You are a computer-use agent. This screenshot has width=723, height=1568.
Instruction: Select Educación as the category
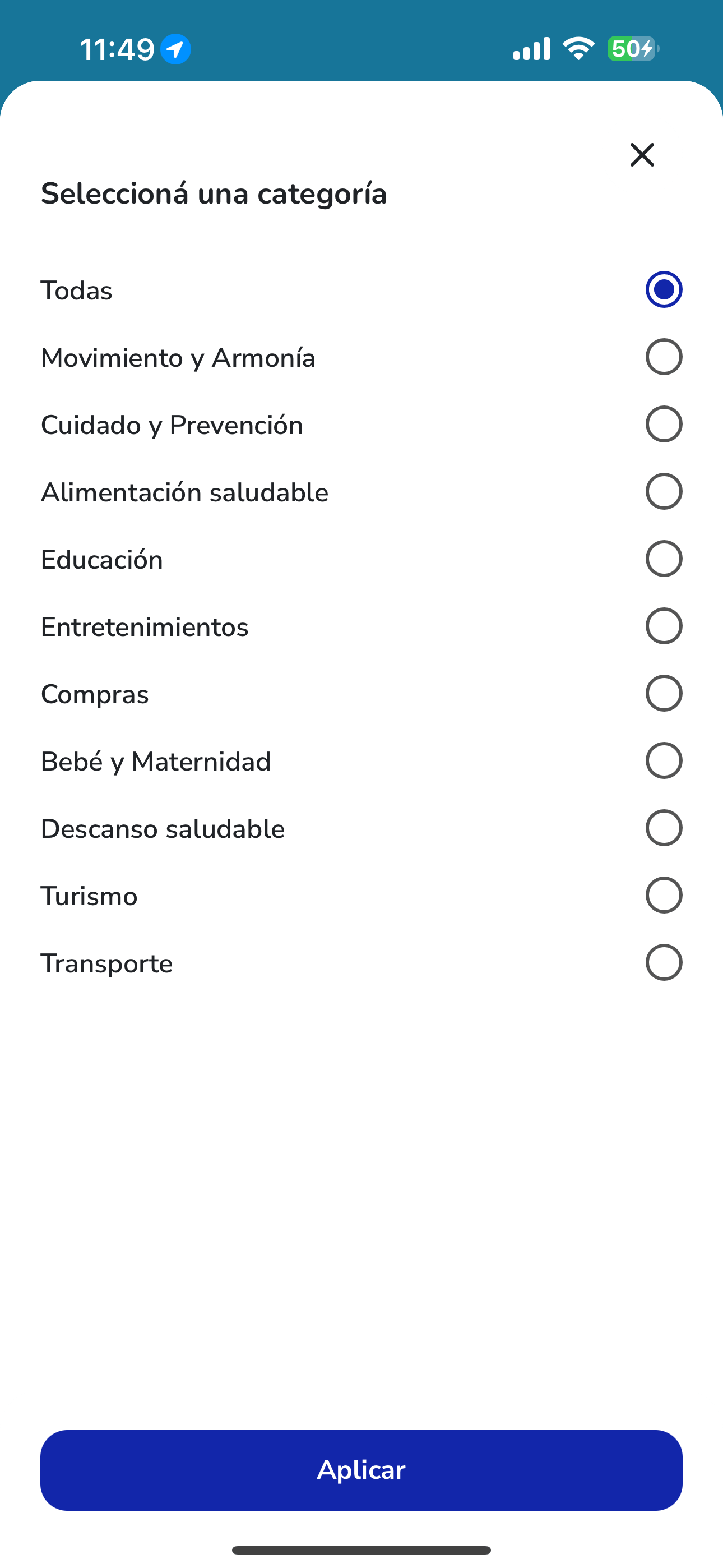(x=664, y=559)
